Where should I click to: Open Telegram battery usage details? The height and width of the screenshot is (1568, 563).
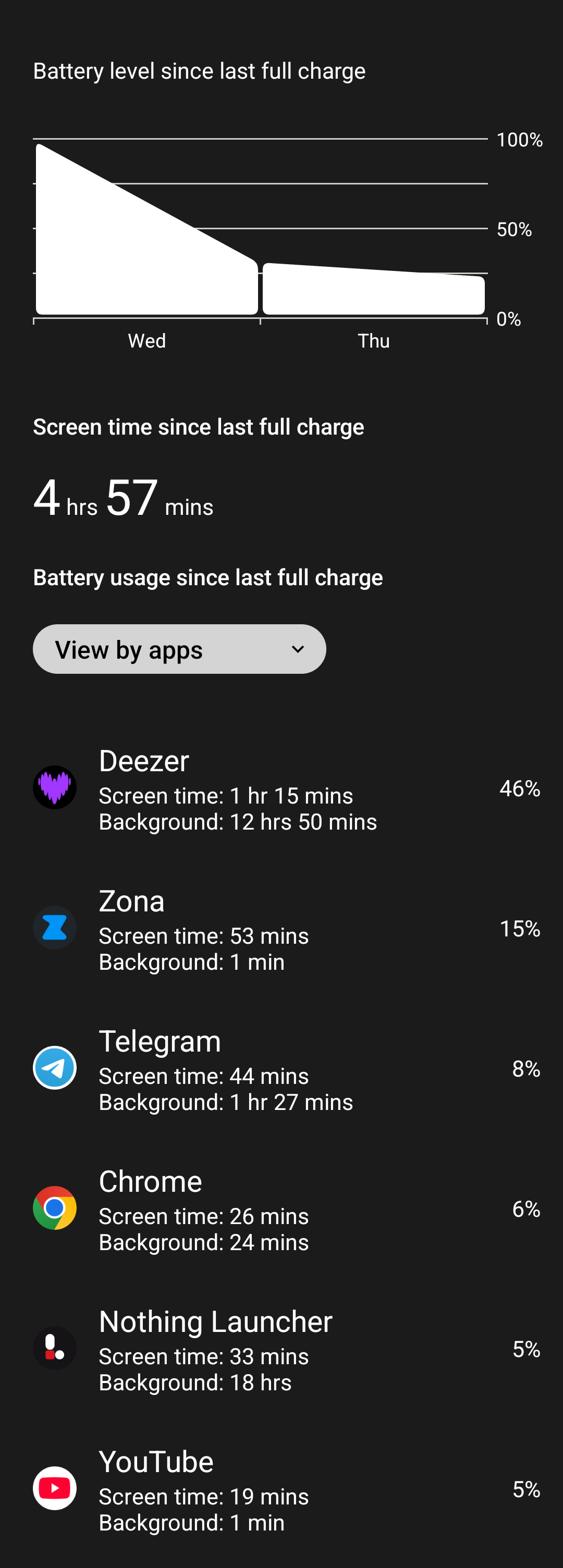[x=281, y=1069]
